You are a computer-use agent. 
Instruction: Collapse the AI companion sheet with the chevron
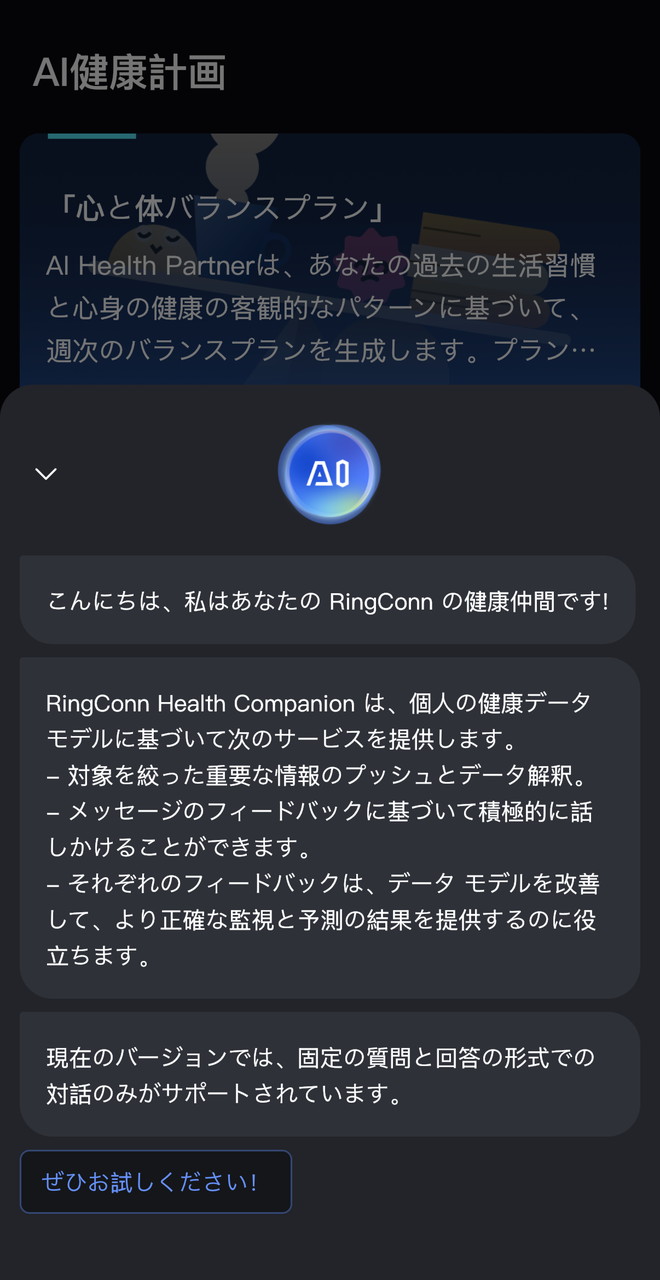click(x=46, y=474)
